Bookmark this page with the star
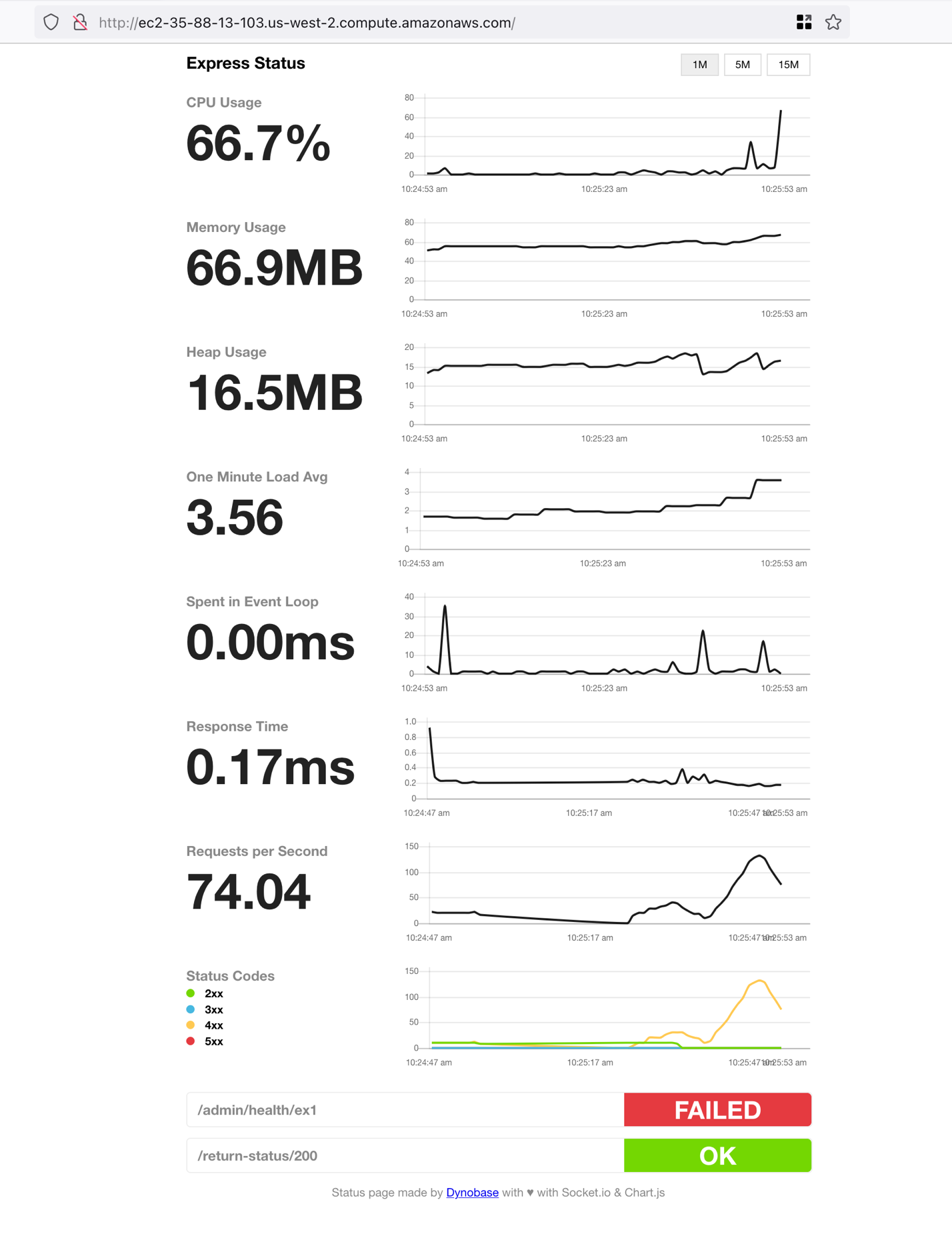This screenshot has width=952, height=1248. 833,23
